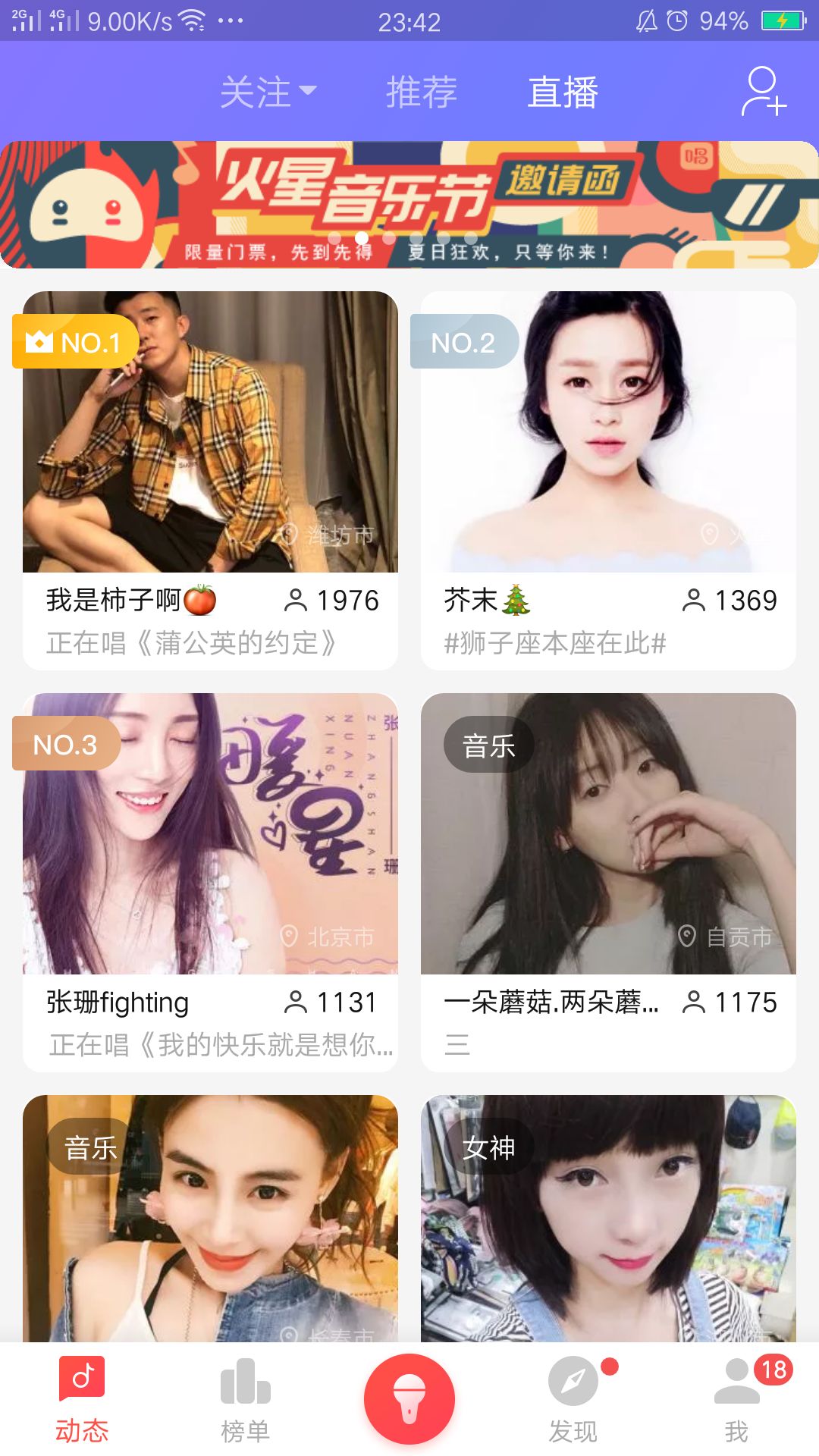Switch to the 推荐 tab
This screenshot has height=1456, width=819.
click(x=422, y=93)
